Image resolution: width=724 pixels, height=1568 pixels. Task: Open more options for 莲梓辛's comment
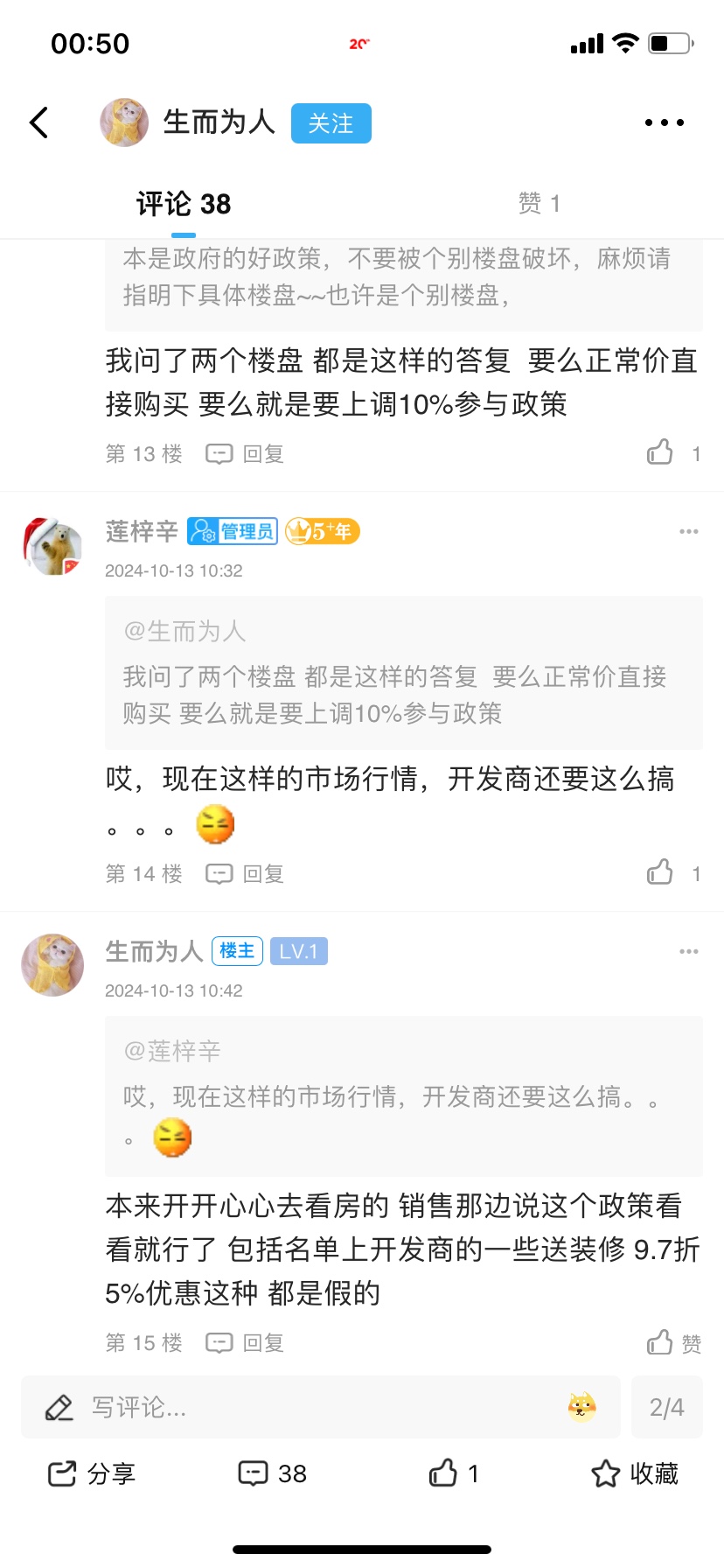(x=689, y=531)
